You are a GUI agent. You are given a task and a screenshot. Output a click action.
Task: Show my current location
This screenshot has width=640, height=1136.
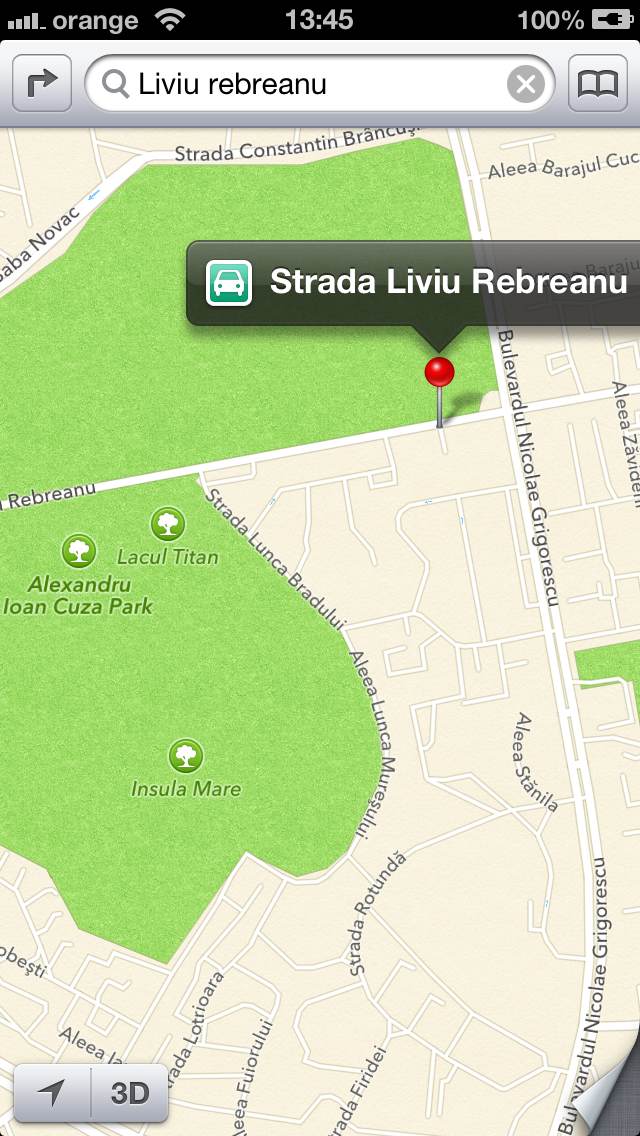click(x=51, y=1092)
